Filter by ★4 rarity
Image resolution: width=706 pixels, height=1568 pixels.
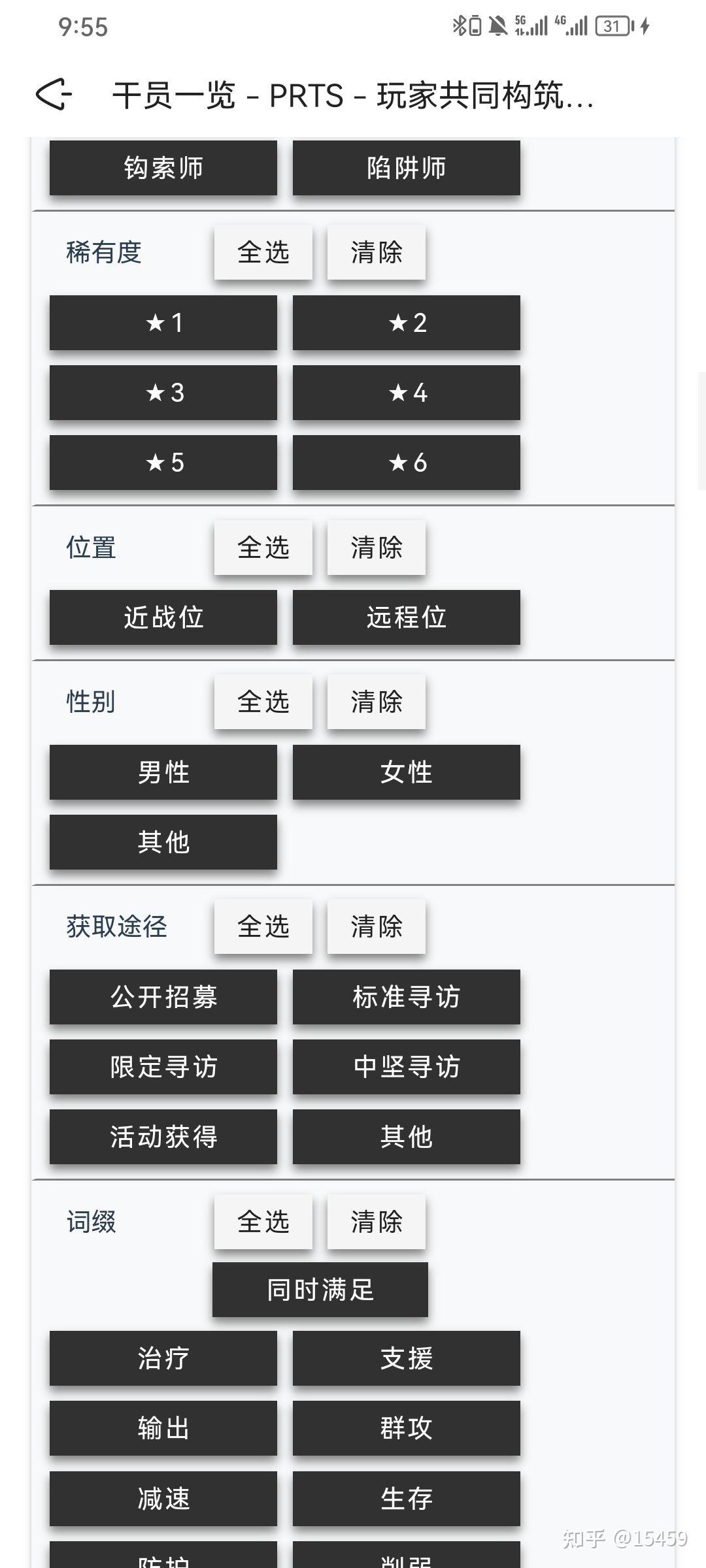click(406, 393)
